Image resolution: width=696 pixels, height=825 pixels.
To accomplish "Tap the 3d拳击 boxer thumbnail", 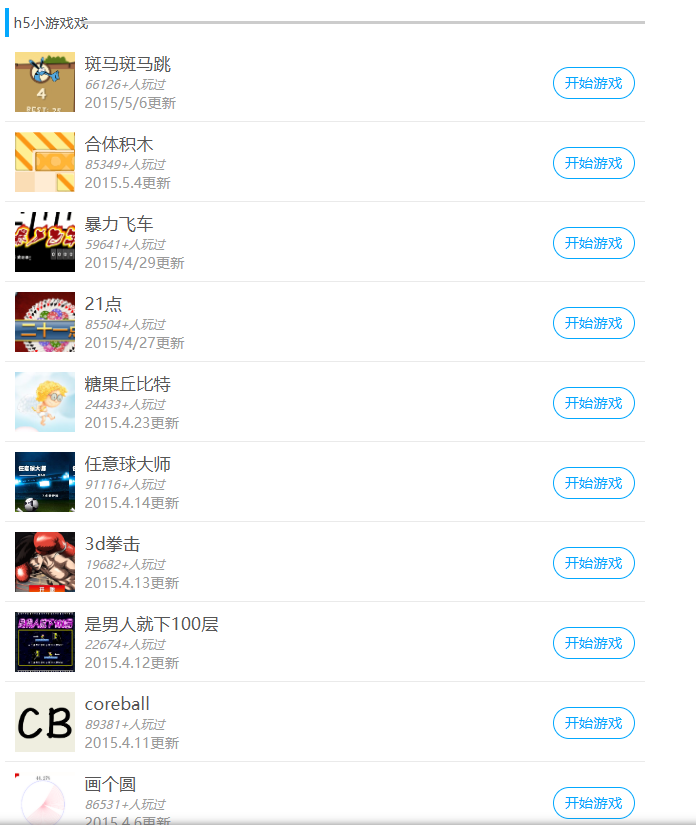I will pos(45,562).
